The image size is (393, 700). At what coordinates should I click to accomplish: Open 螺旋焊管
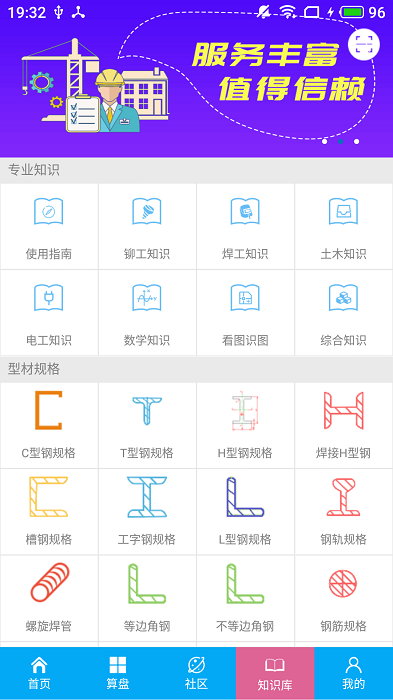(x=49, y=598)
